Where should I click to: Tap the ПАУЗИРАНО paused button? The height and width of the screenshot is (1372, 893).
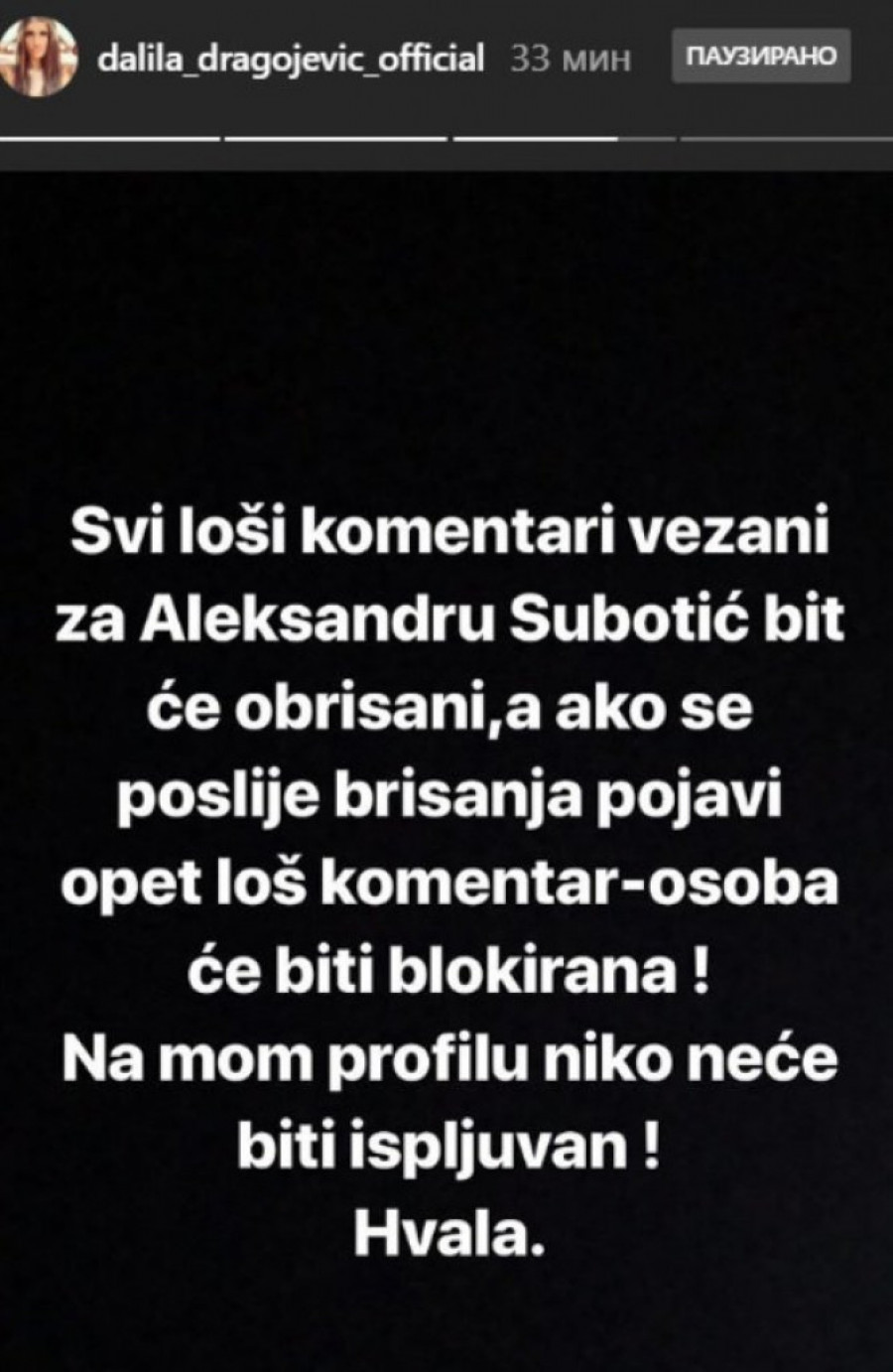point(761,57)
